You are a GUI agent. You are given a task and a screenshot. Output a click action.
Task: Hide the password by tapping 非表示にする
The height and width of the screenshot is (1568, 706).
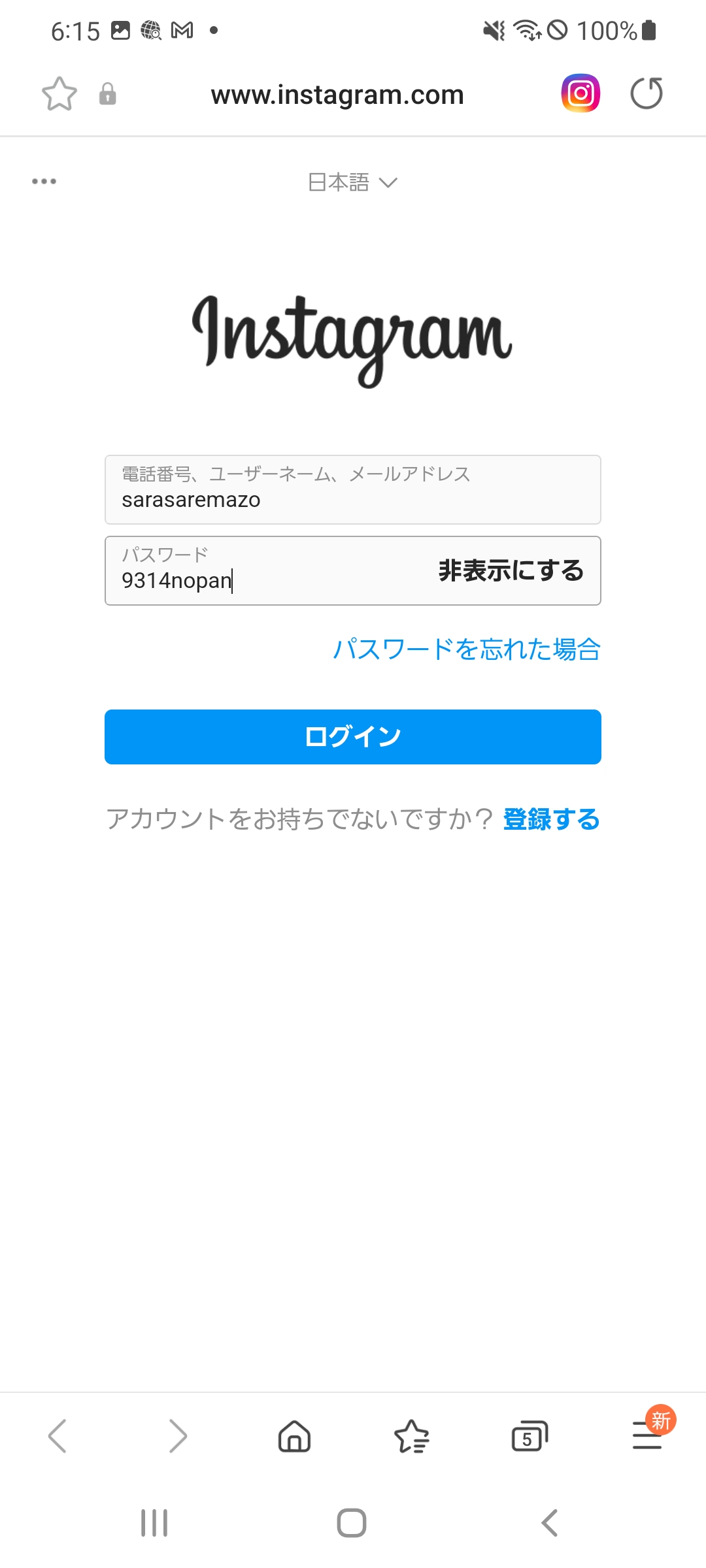(x=509, y=570)
